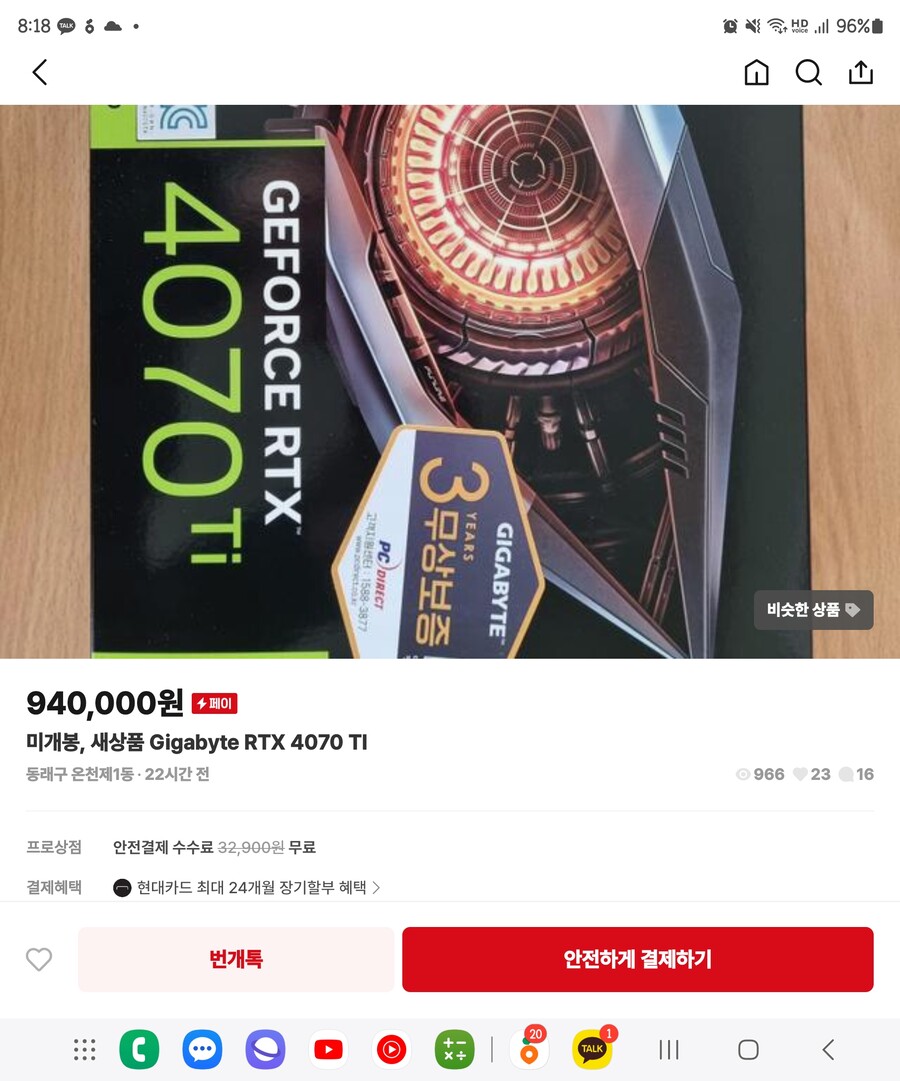Open KakaoTalk with the notification badge
Image resolution: width=900 pixels, height=1081 pixels.
click(591, 1050)
